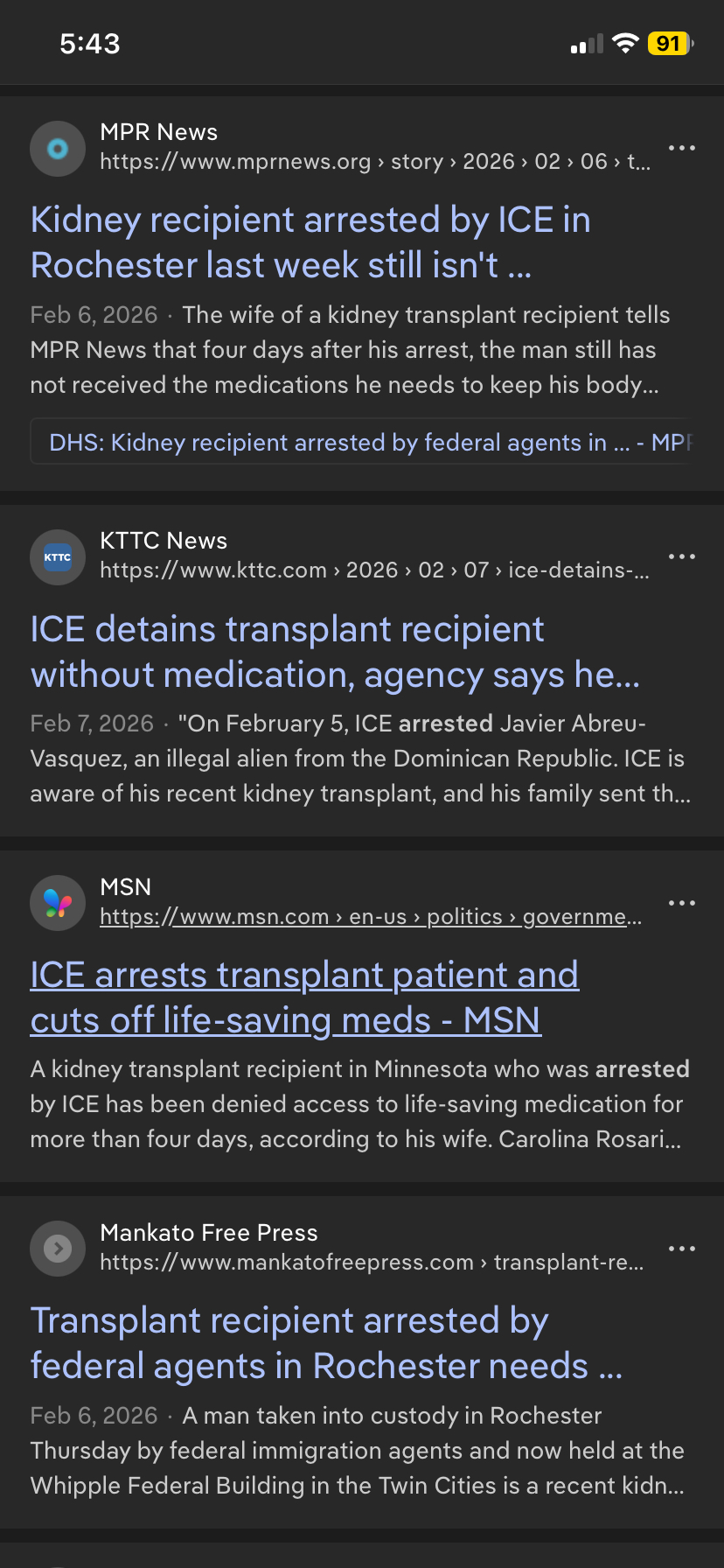The width and height of the screenshot is (724, 1568).
Task: Open more options for MPR News result
Action: (x=681, y=148)
